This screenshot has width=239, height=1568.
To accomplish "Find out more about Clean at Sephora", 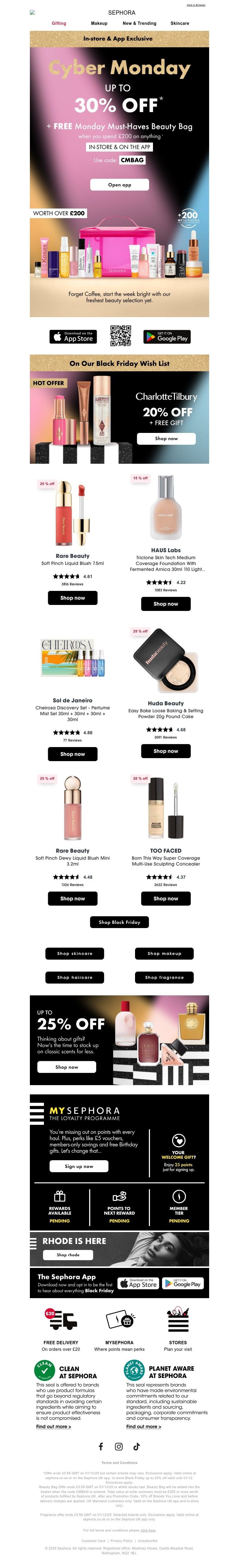I will coord(53,1426).
